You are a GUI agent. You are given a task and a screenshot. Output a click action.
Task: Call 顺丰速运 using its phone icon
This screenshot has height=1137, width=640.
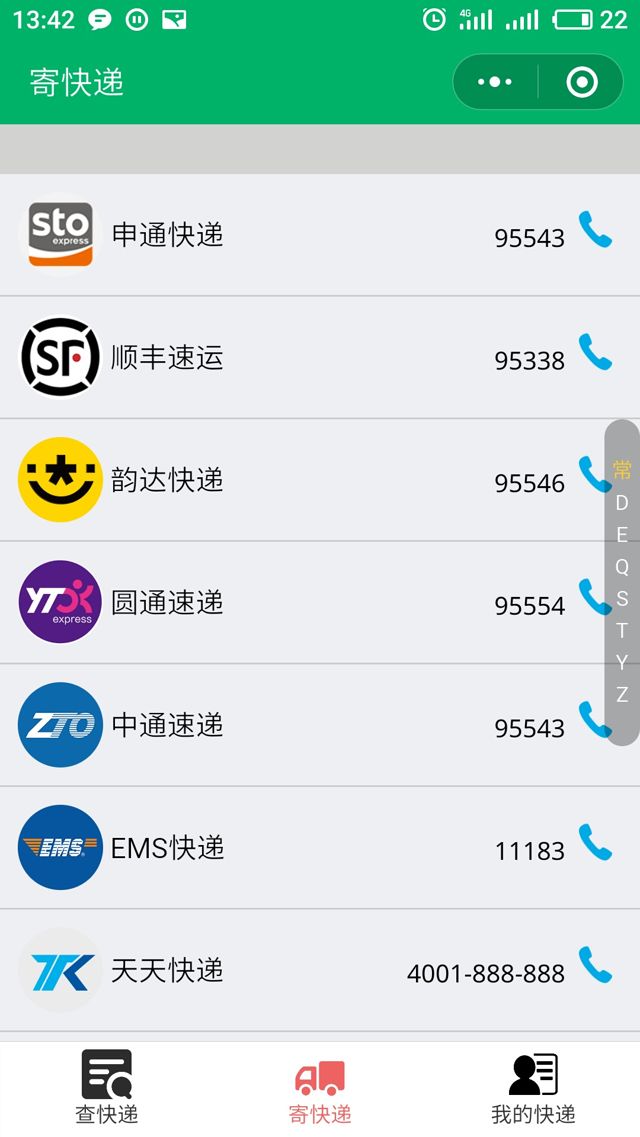(x=595, y=352)
